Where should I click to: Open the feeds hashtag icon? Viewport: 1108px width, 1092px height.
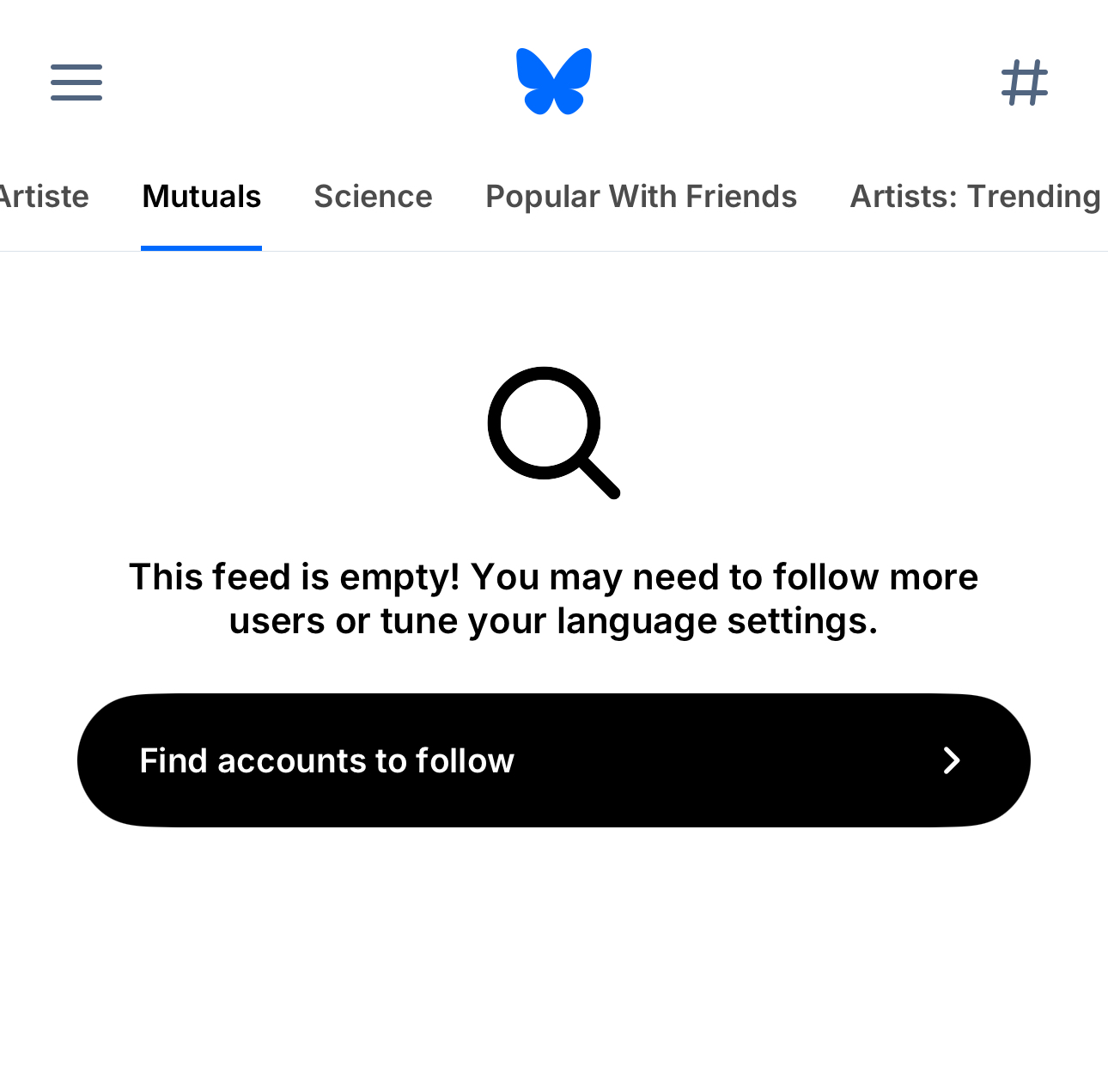pos(1025,82)
